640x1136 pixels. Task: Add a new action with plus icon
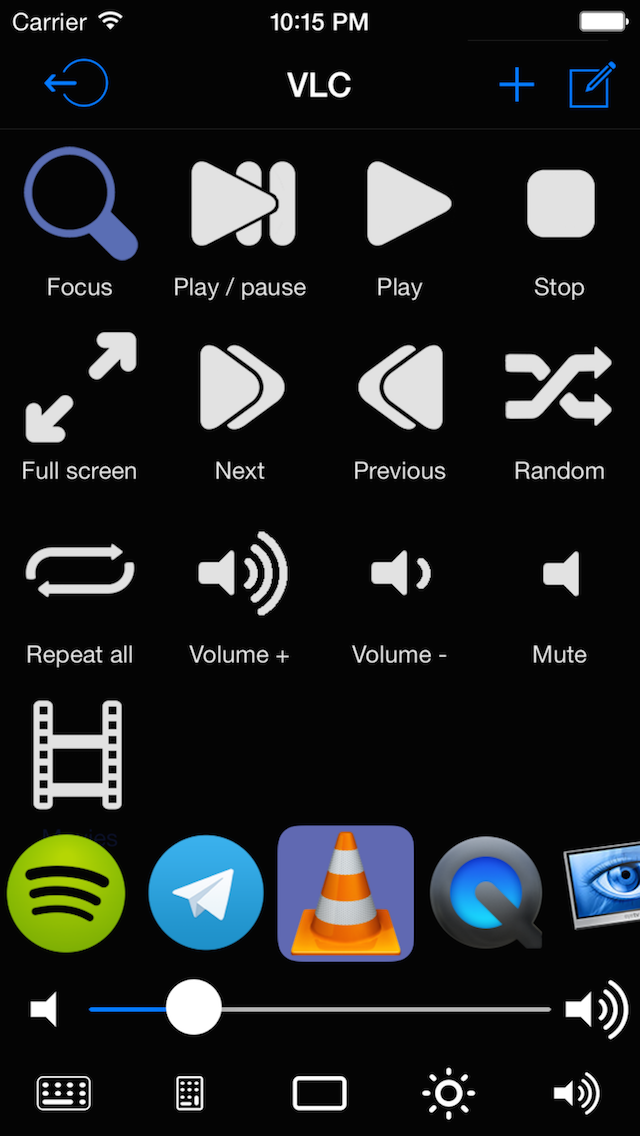(516, 86)
